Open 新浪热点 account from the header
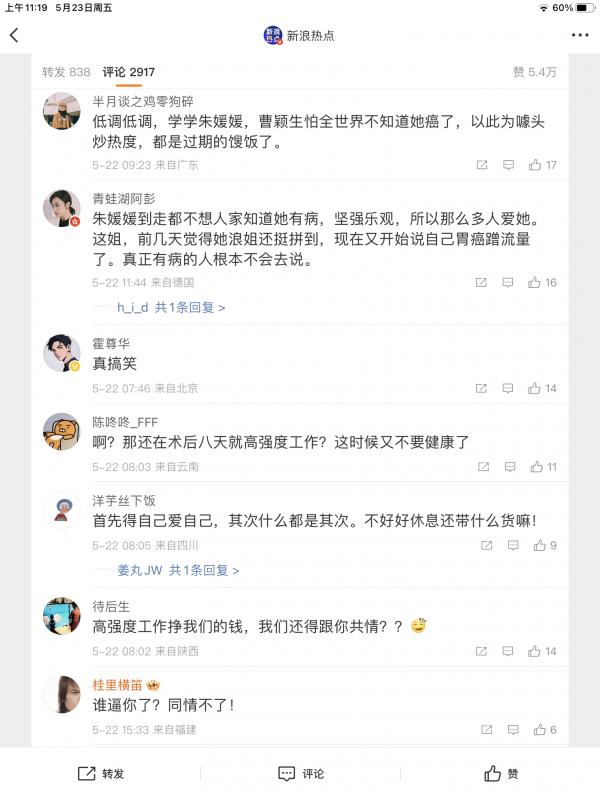600x800 pixels. (x=299, y=35)
